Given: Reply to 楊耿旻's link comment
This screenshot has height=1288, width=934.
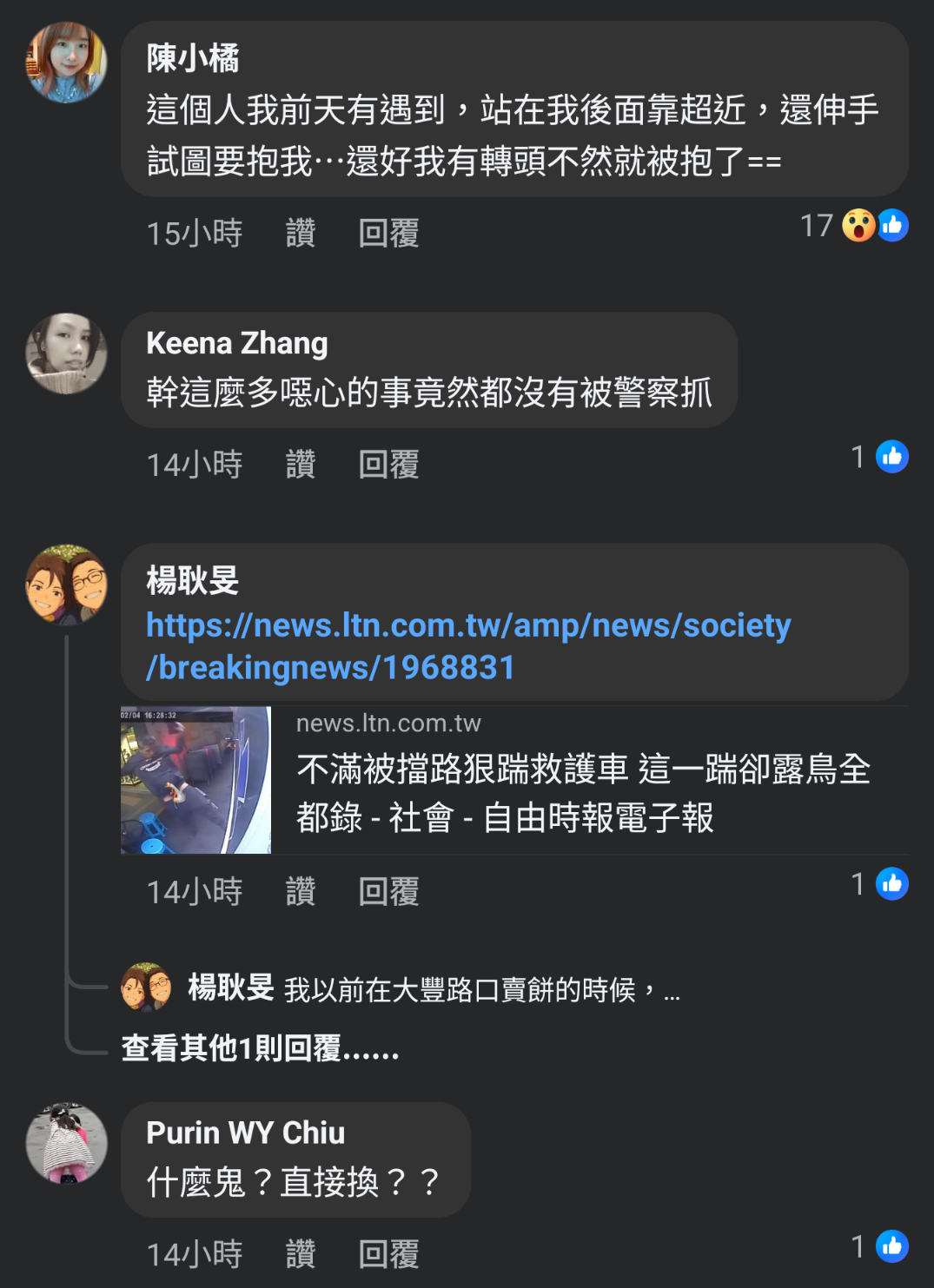Looking at the screenshot, I should point(388,891).
